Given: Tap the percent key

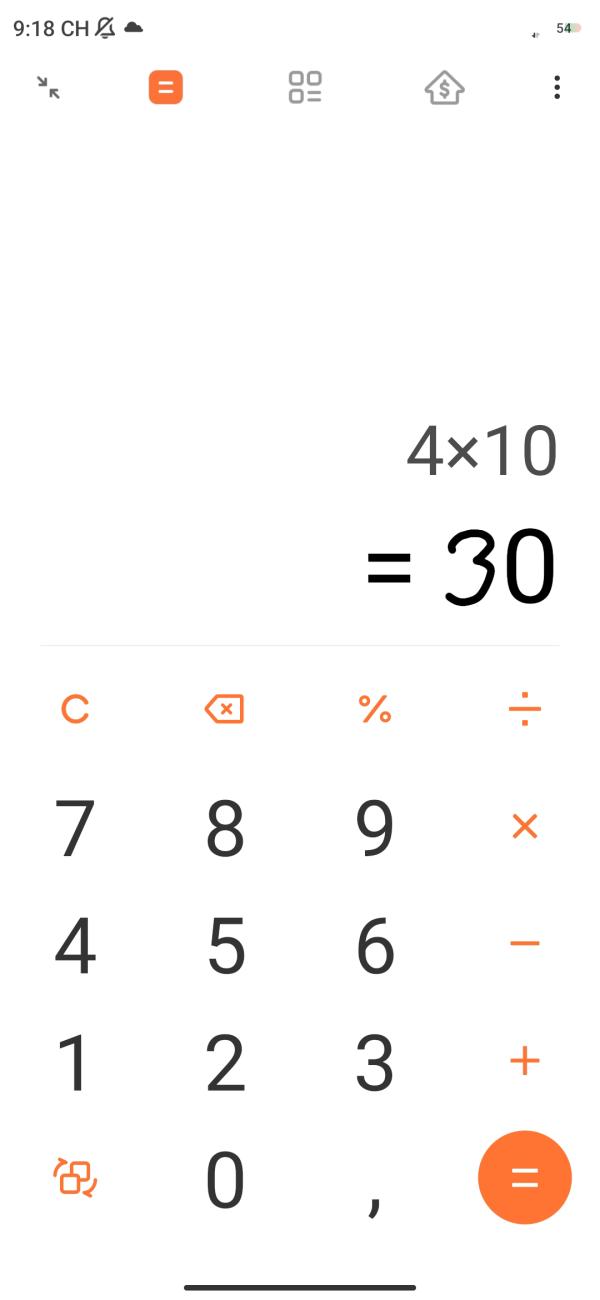Looking at the screenshot, I should 375,710.
